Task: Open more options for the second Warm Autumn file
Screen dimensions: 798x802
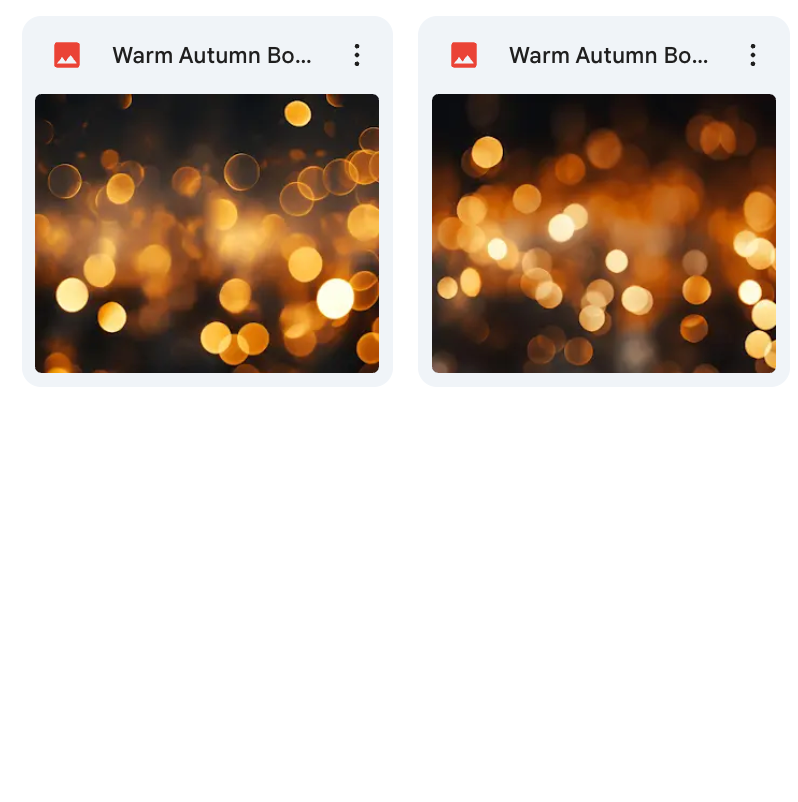Action: [753, 56]
